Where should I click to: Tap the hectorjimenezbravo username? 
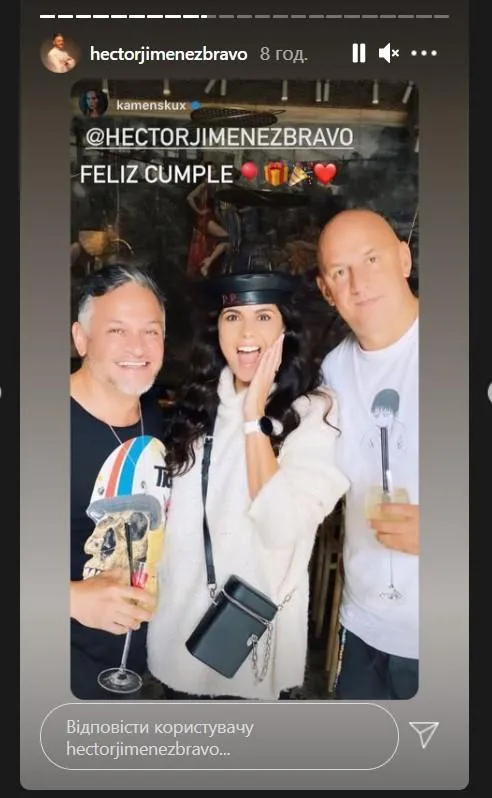click(168, 53)
